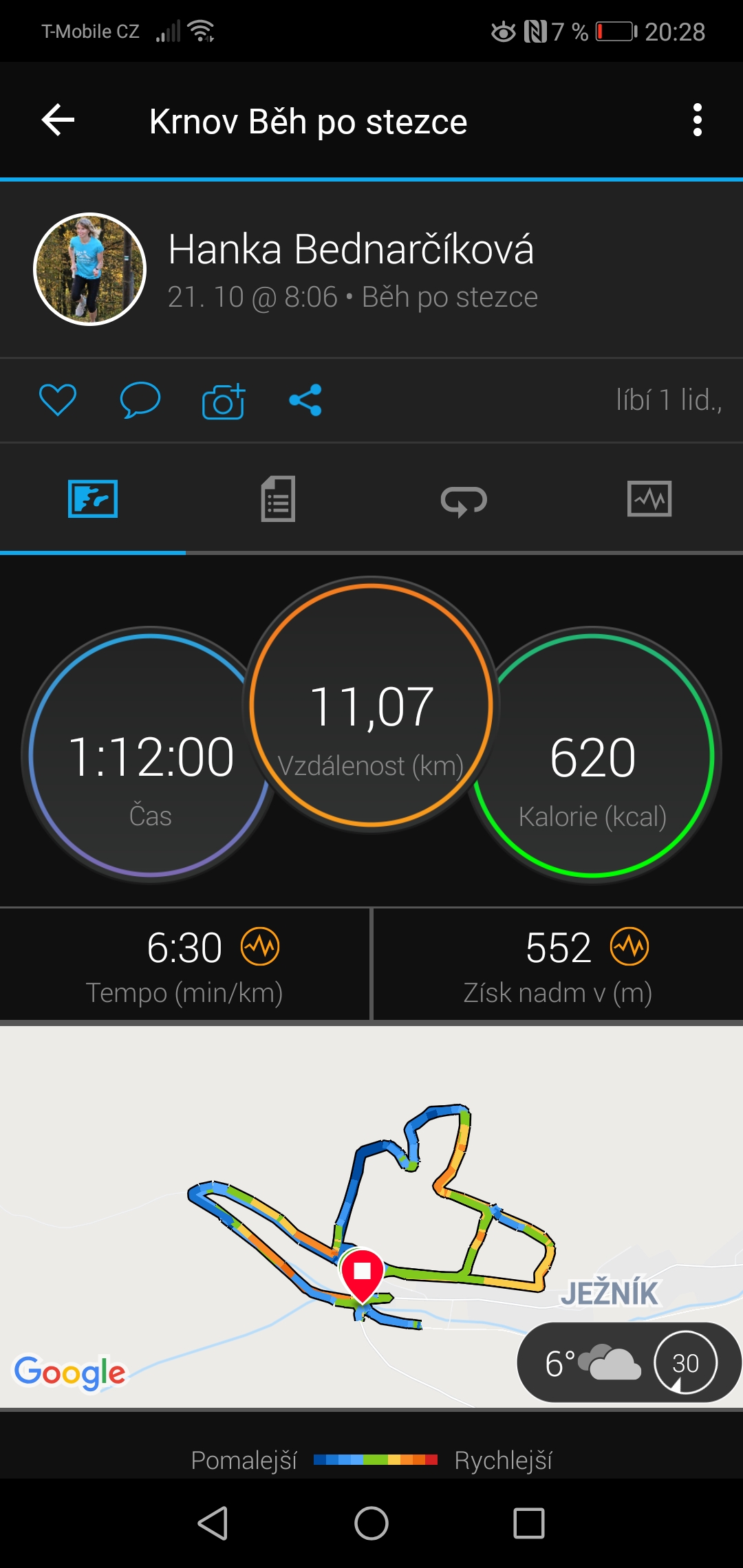Screen dimensions: 743x1568
Task: Go to the home screen via navigation bar
Action: 371,1523
